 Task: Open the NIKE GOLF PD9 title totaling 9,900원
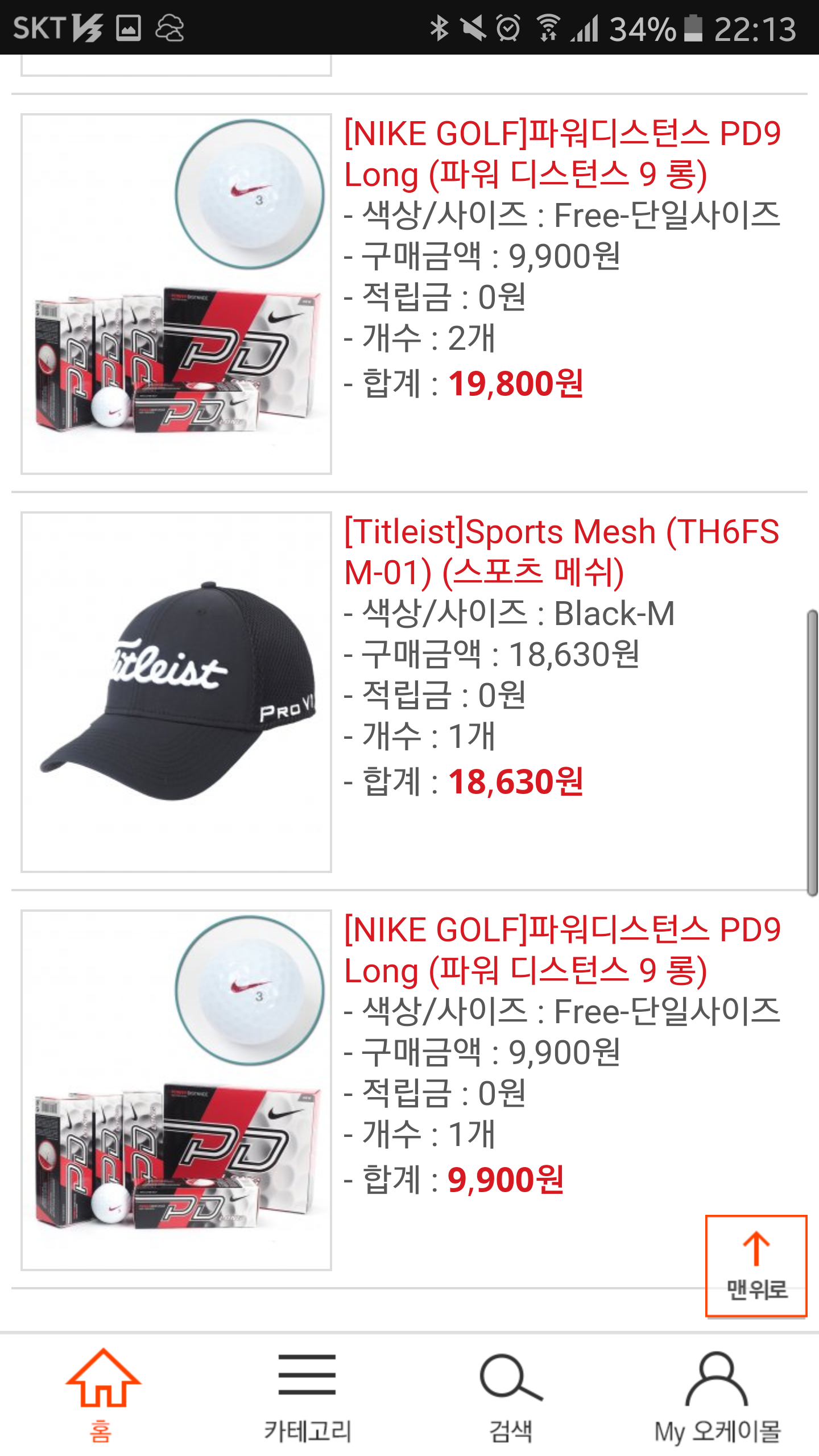[562, 950]
